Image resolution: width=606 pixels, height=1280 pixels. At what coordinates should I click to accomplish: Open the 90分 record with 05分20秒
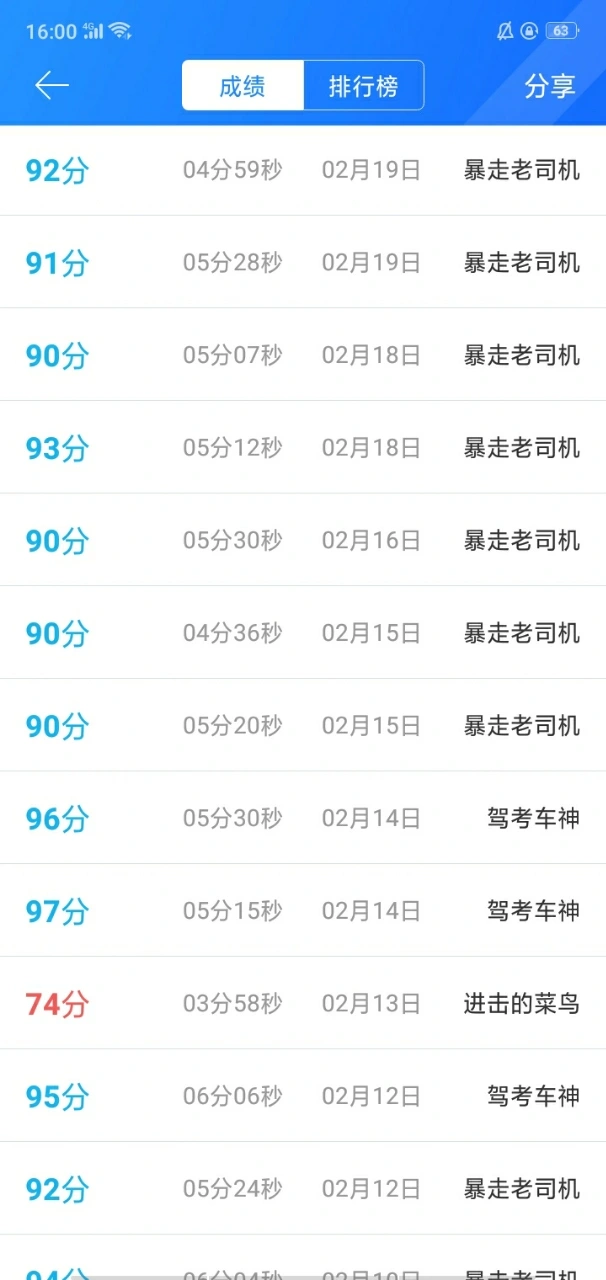pos(303,725)
